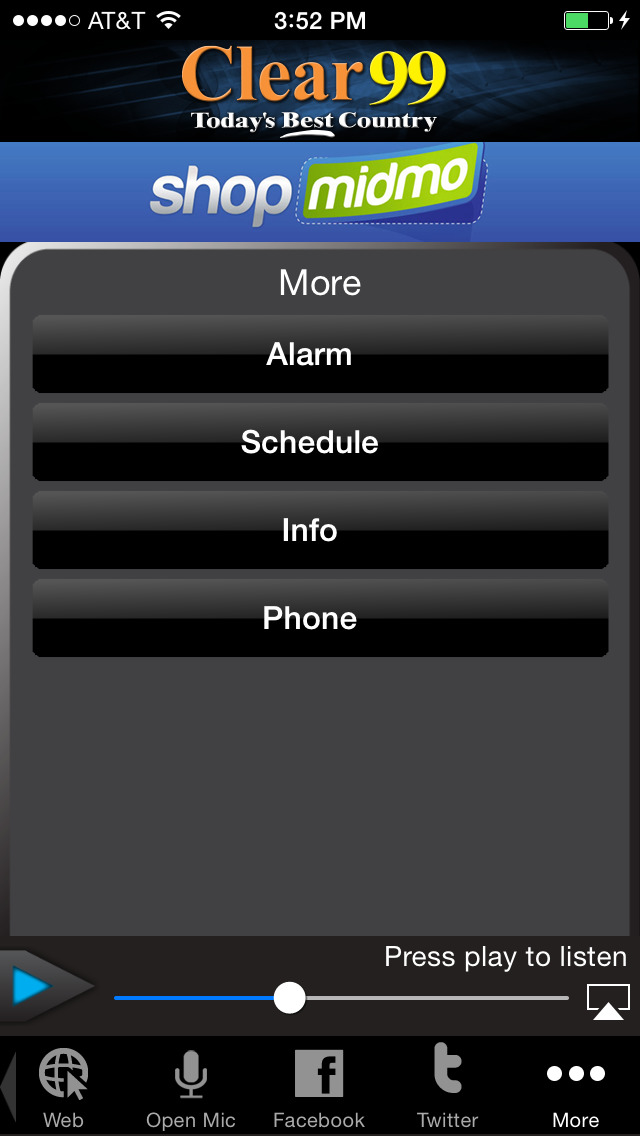Tap the Phone button
Screen dimensions: 640x1136
pyautogui.click(x=320, y=618)
